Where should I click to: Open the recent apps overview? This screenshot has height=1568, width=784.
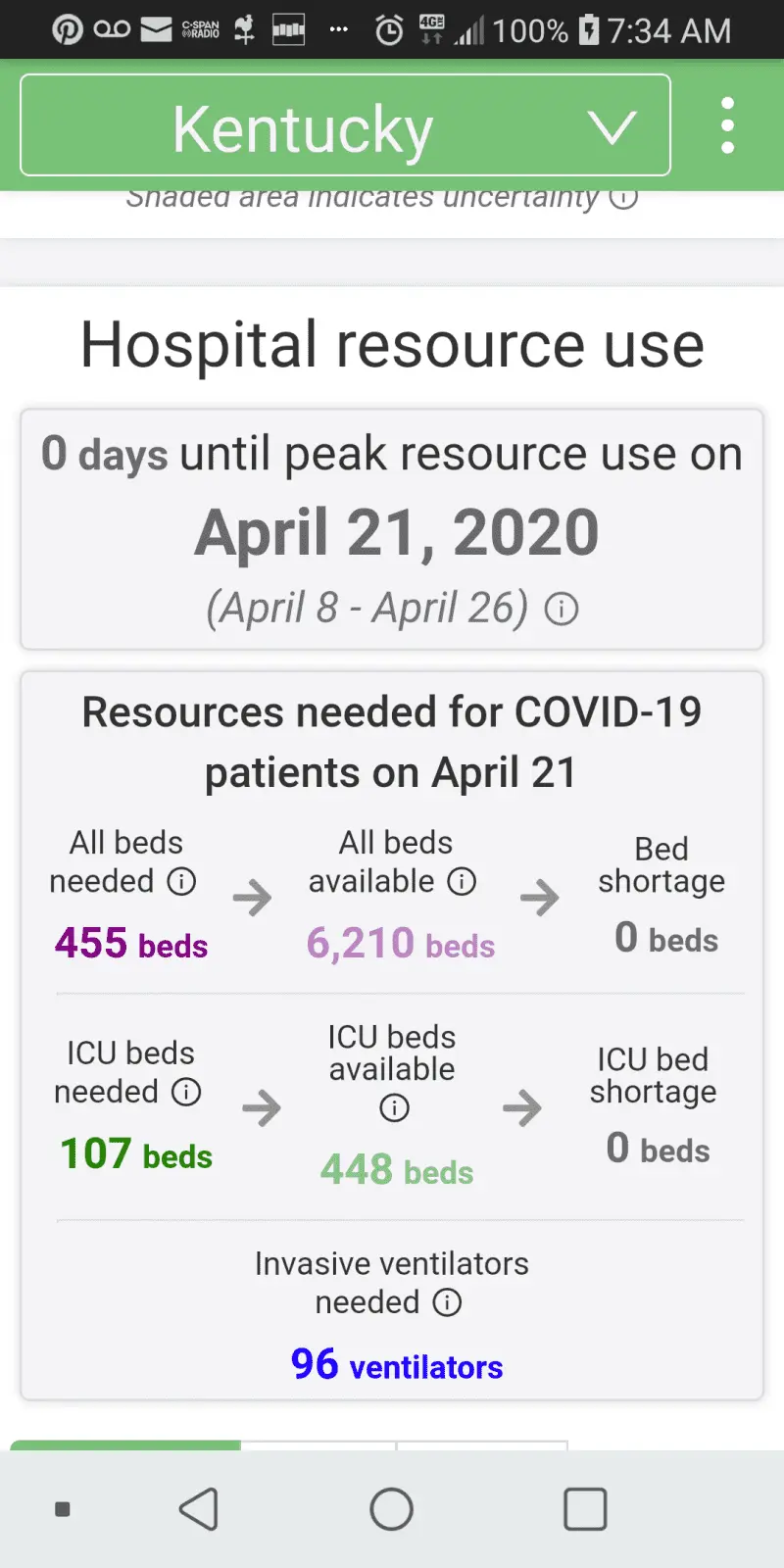(x=585, y=1509)
